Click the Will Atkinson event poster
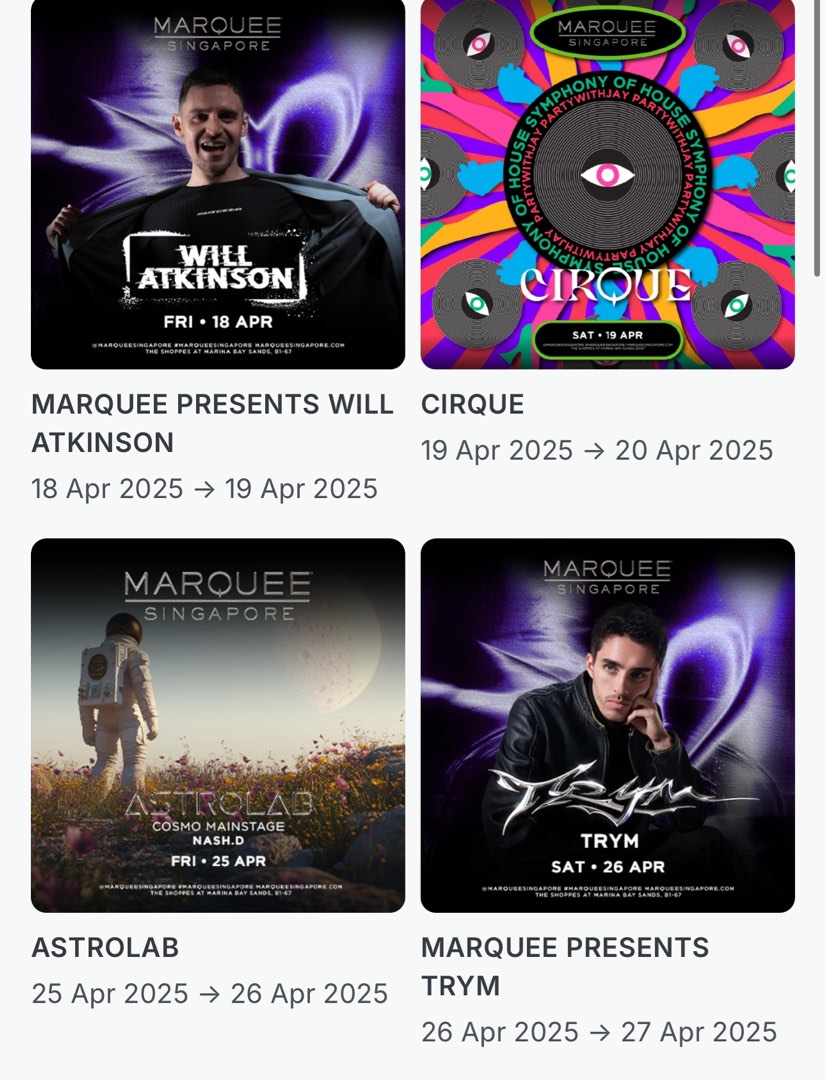Screen dimensions: 826x1080 coord(216,185)
